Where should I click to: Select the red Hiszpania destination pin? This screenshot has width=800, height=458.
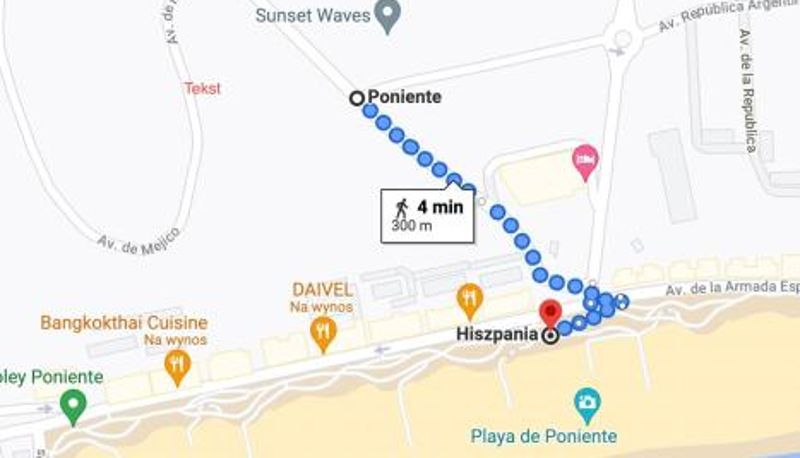point(550,313)
